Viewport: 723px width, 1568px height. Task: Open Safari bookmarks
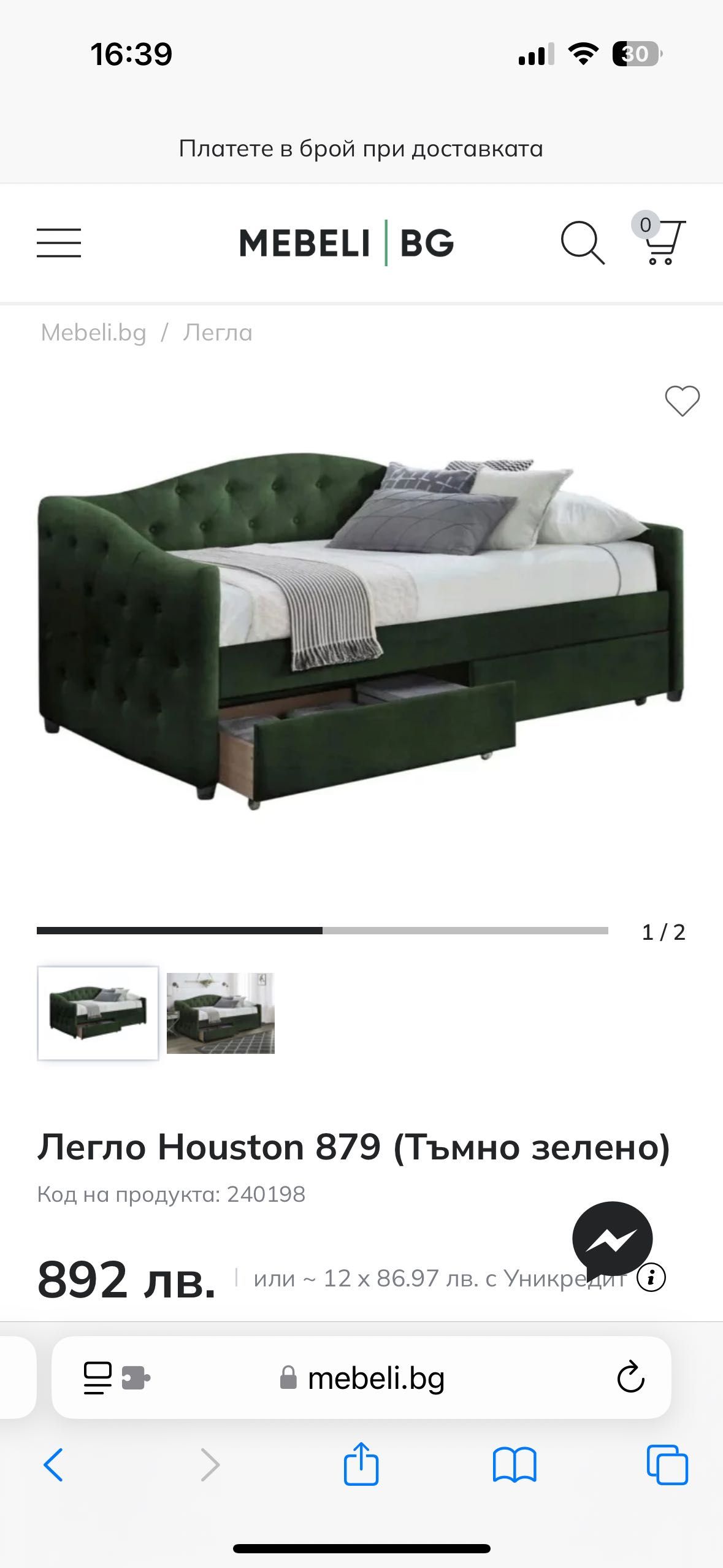point(515,1465)
